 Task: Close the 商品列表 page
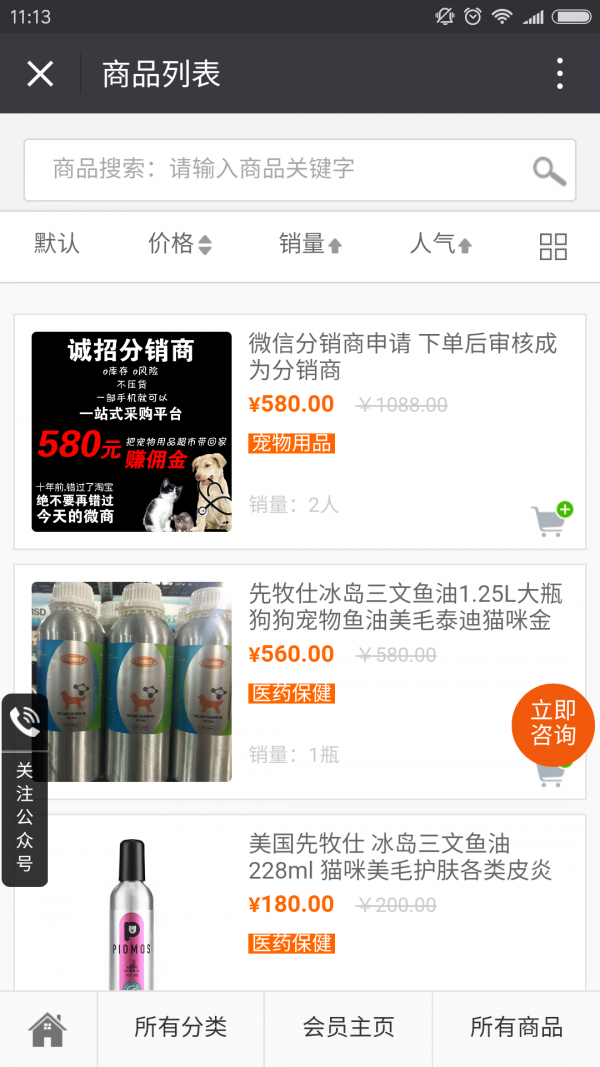(40, 74)
